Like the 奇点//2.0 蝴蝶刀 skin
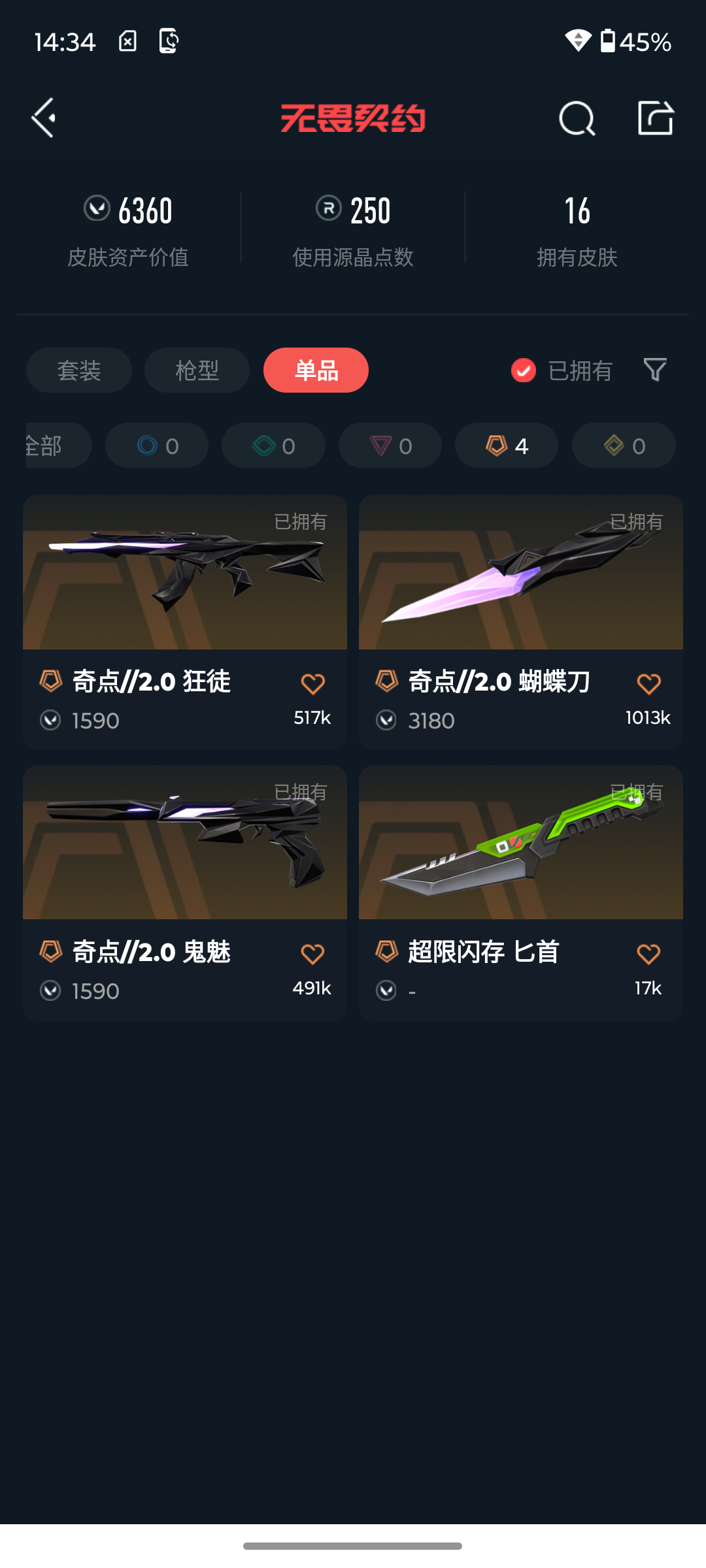 click(648, 684)
